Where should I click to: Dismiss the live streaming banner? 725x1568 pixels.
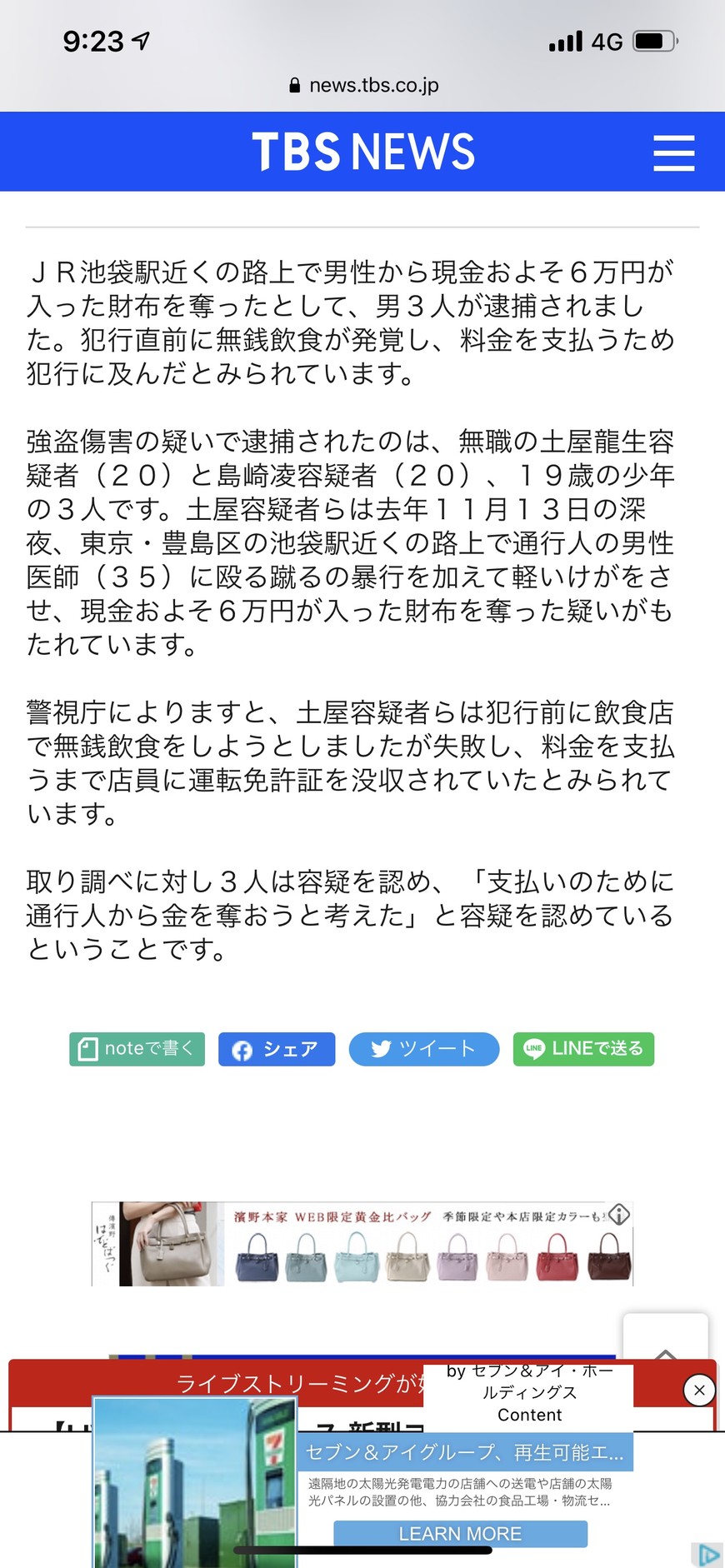[699, 1390]
